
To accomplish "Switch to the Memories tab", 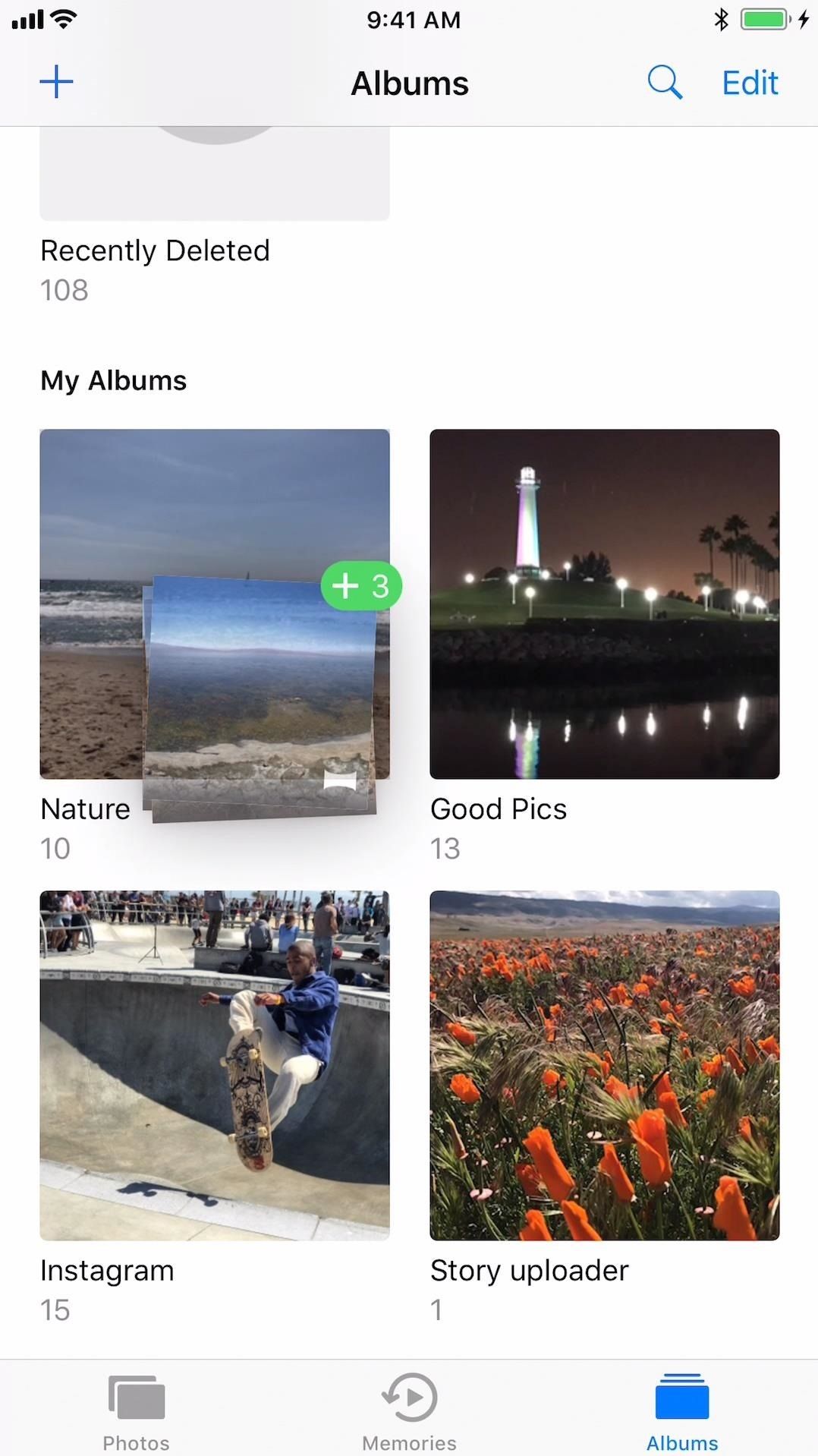I will [x=409, y=1411].
